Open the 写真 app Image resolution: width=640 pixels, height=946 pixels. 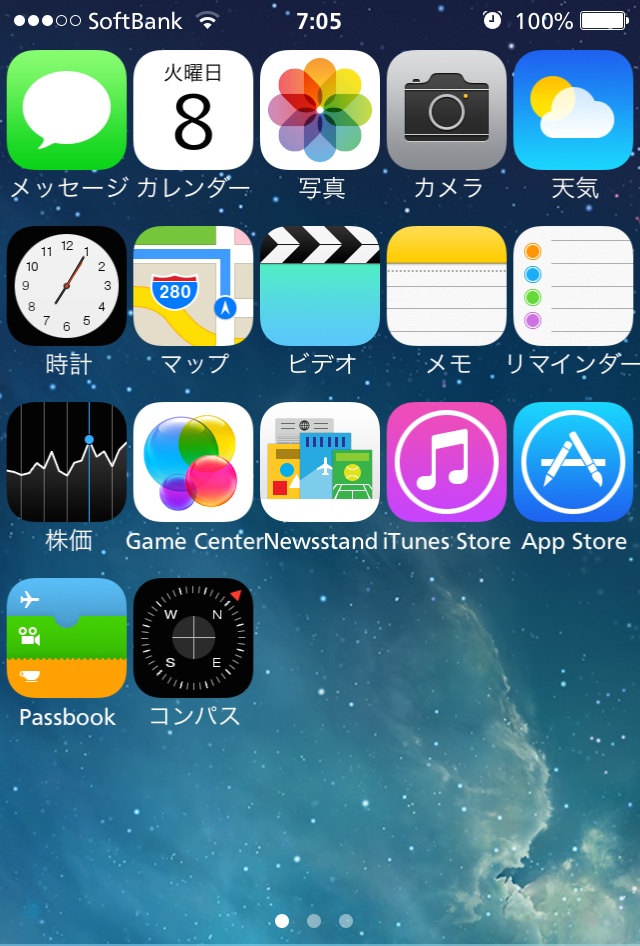[x=320, y=110]
